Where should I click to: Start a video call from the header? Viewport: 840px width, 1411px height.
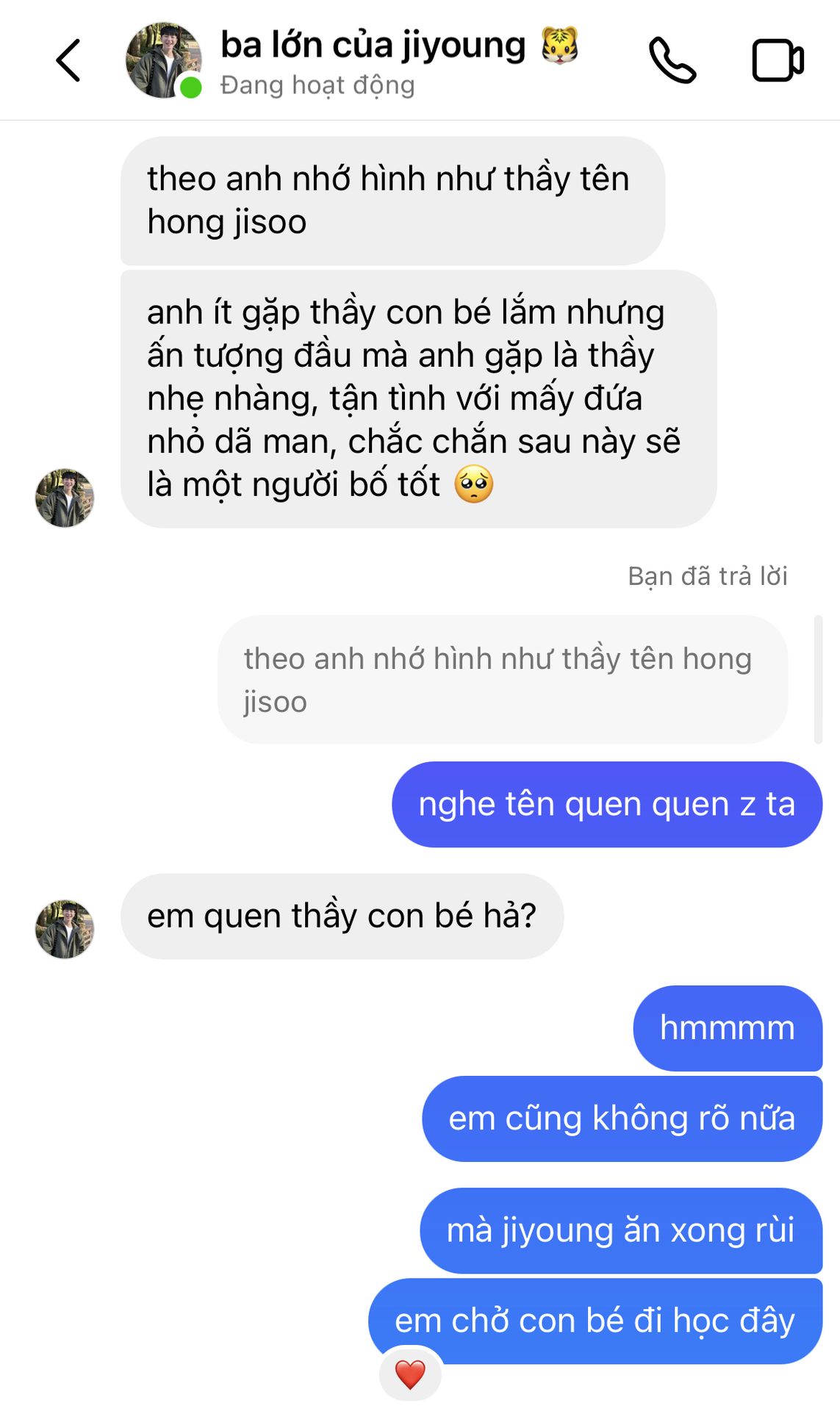778,60
